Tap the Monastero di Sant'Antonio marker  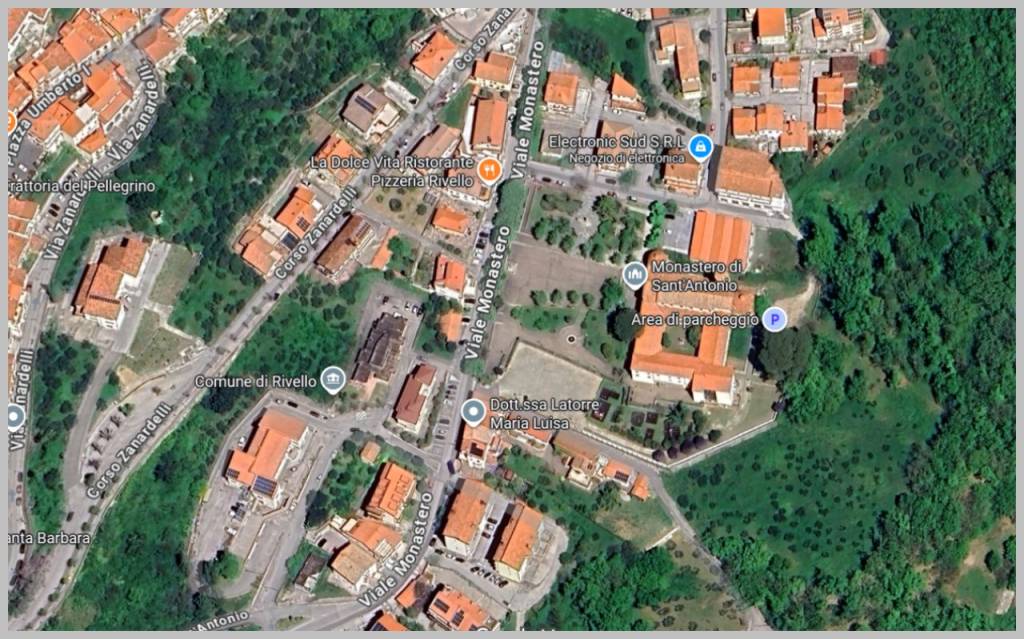(x=634, y=275)
